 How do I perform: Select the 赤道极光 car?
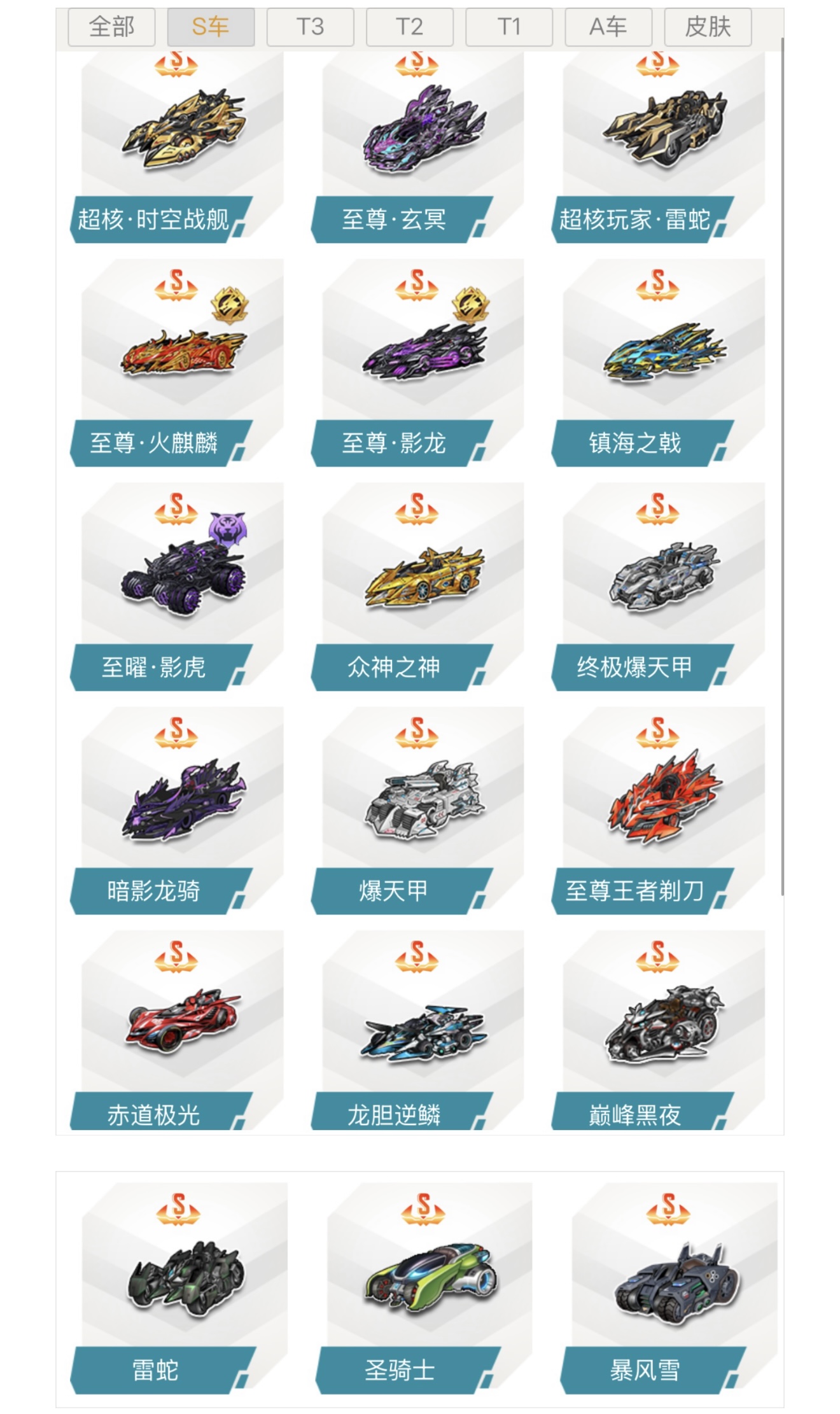177,1030
